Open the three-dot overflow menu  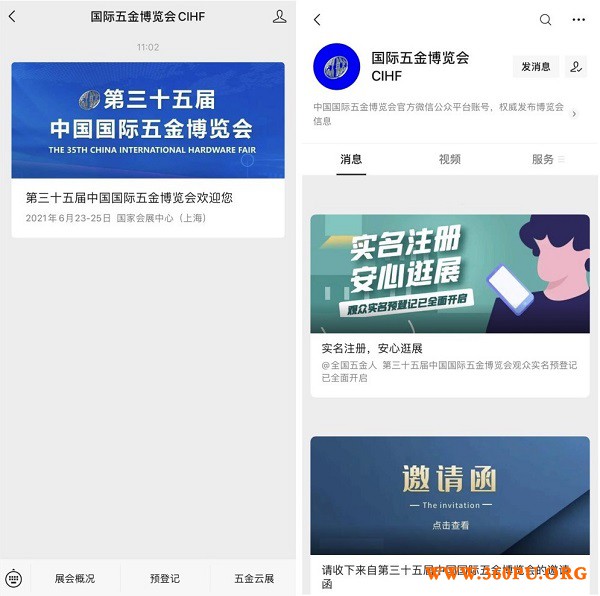tap(578, 20)
